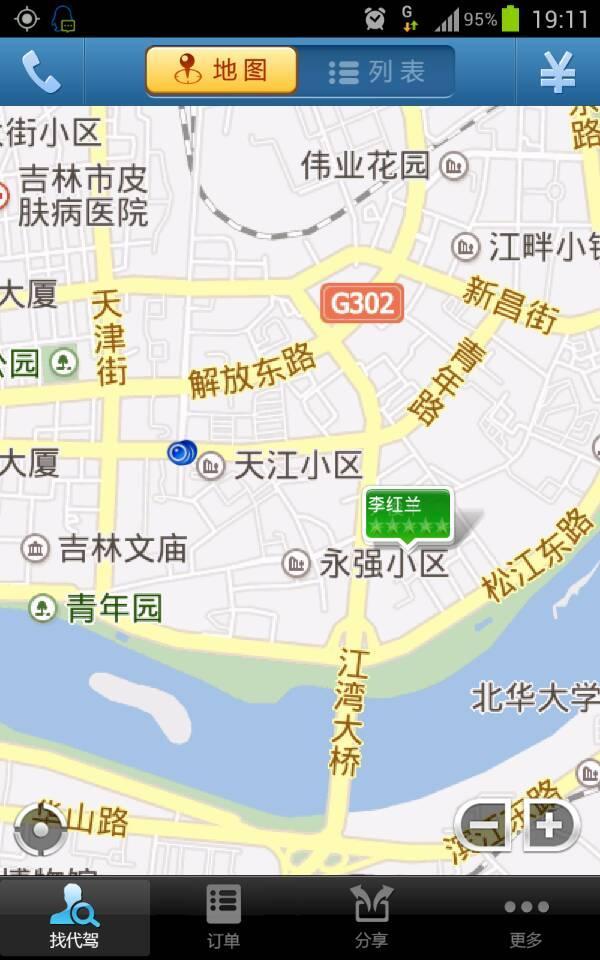Zoom out the map
600x960 pixels.
(x=485, y=825)
